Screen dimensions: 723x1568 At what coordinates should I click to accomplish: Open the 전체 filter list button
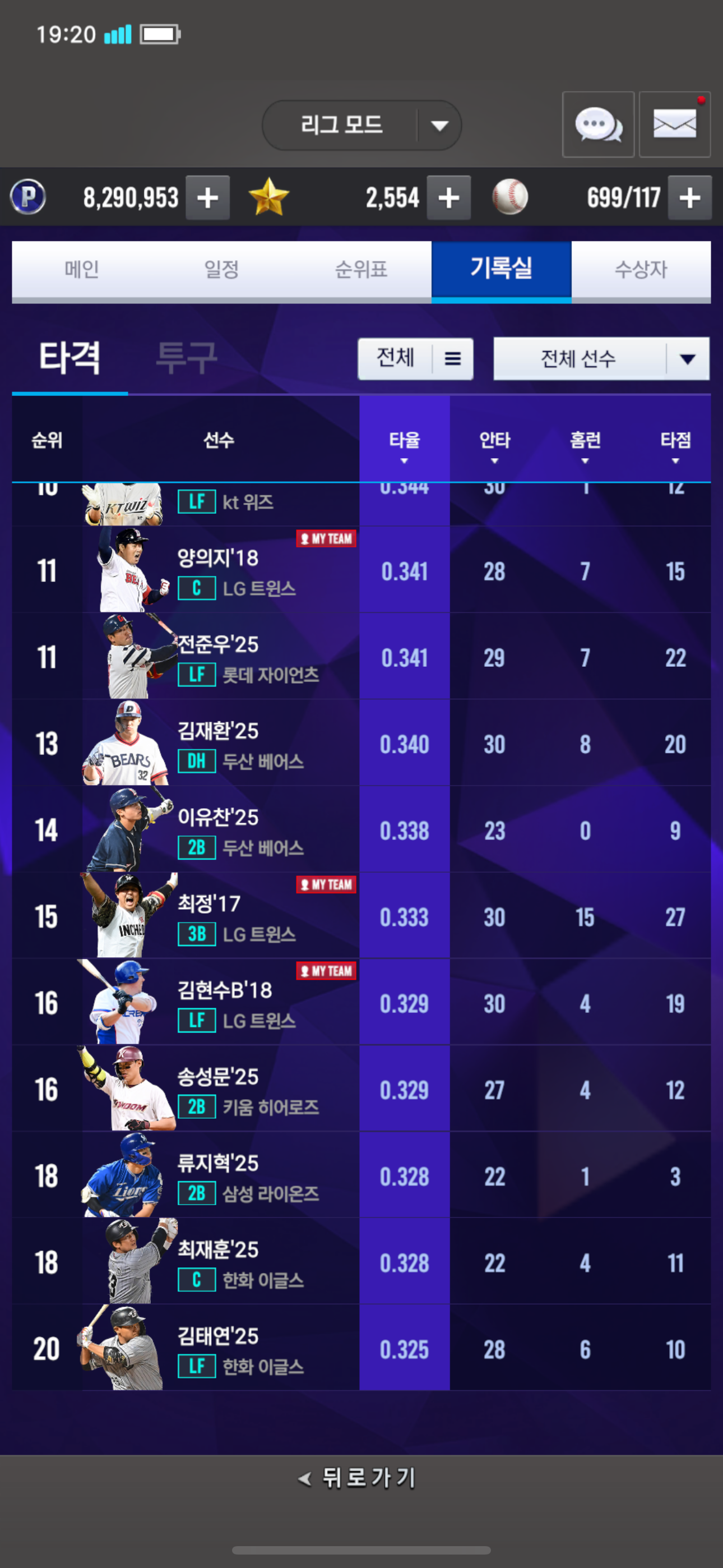click(416, 358)
